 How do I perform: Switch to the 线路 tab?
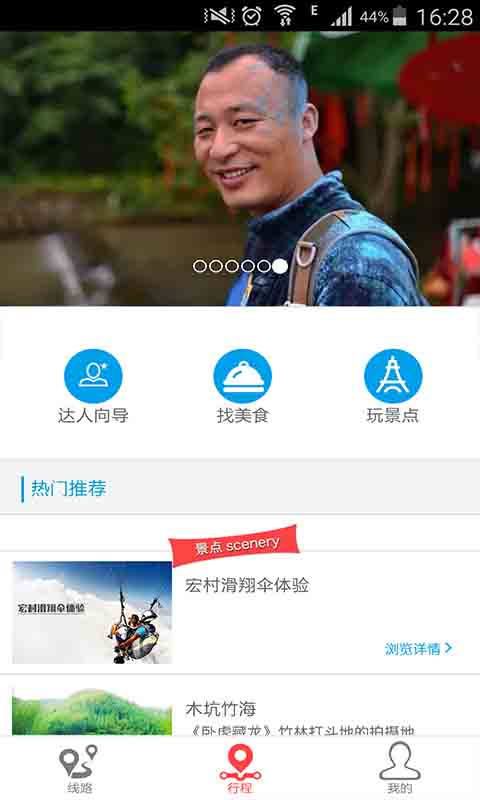tap(80, 768)
